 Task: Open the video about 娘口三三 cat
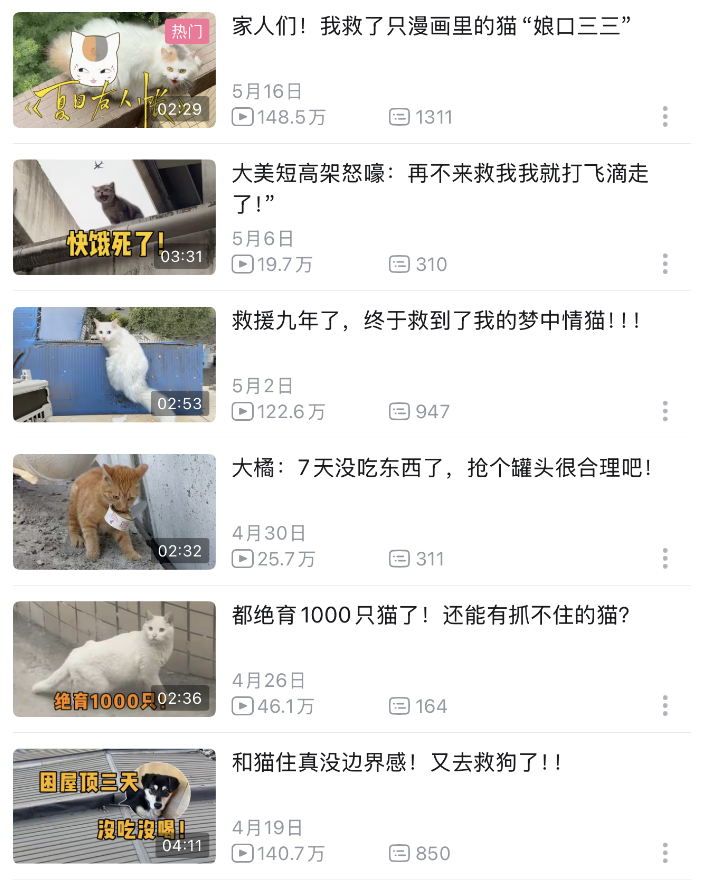114,70
